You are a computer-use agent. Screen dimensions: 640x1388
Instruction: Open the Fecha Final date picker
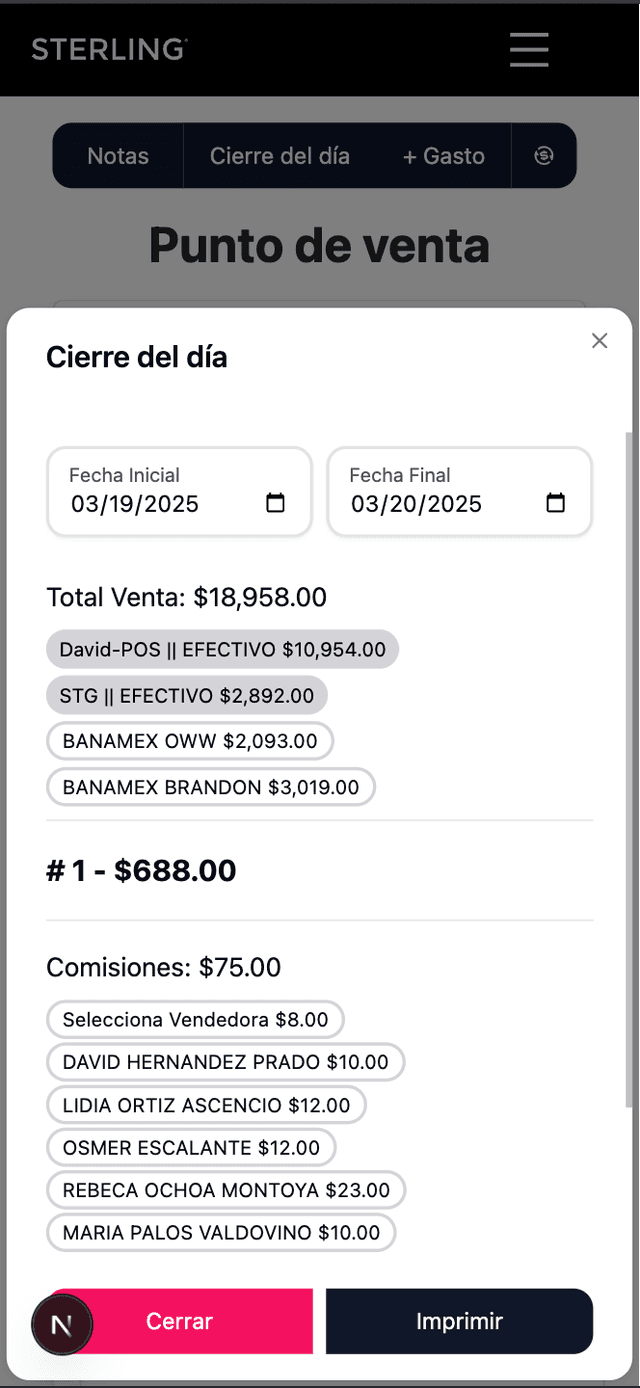point(555,503)
